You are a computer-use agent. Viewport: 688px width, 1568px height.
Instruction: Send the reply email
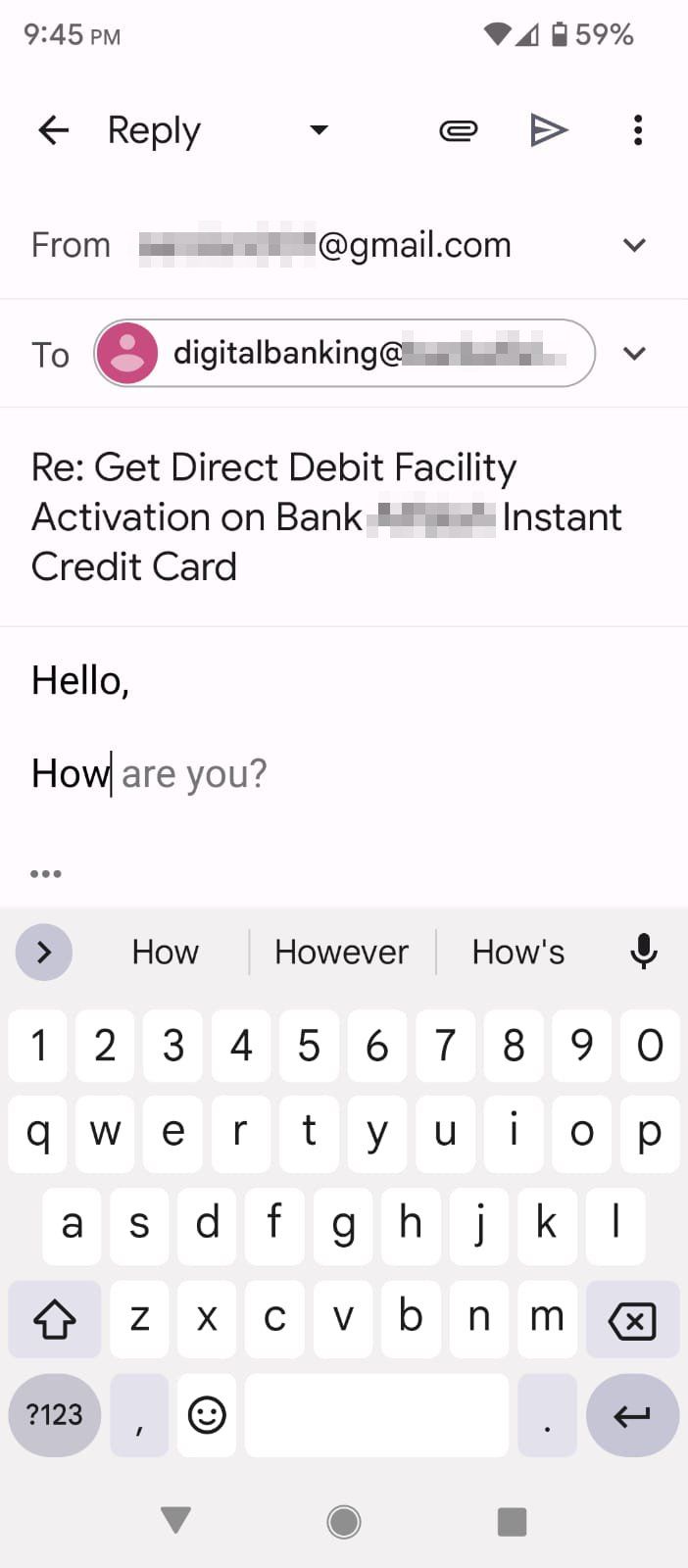[548, 130]
